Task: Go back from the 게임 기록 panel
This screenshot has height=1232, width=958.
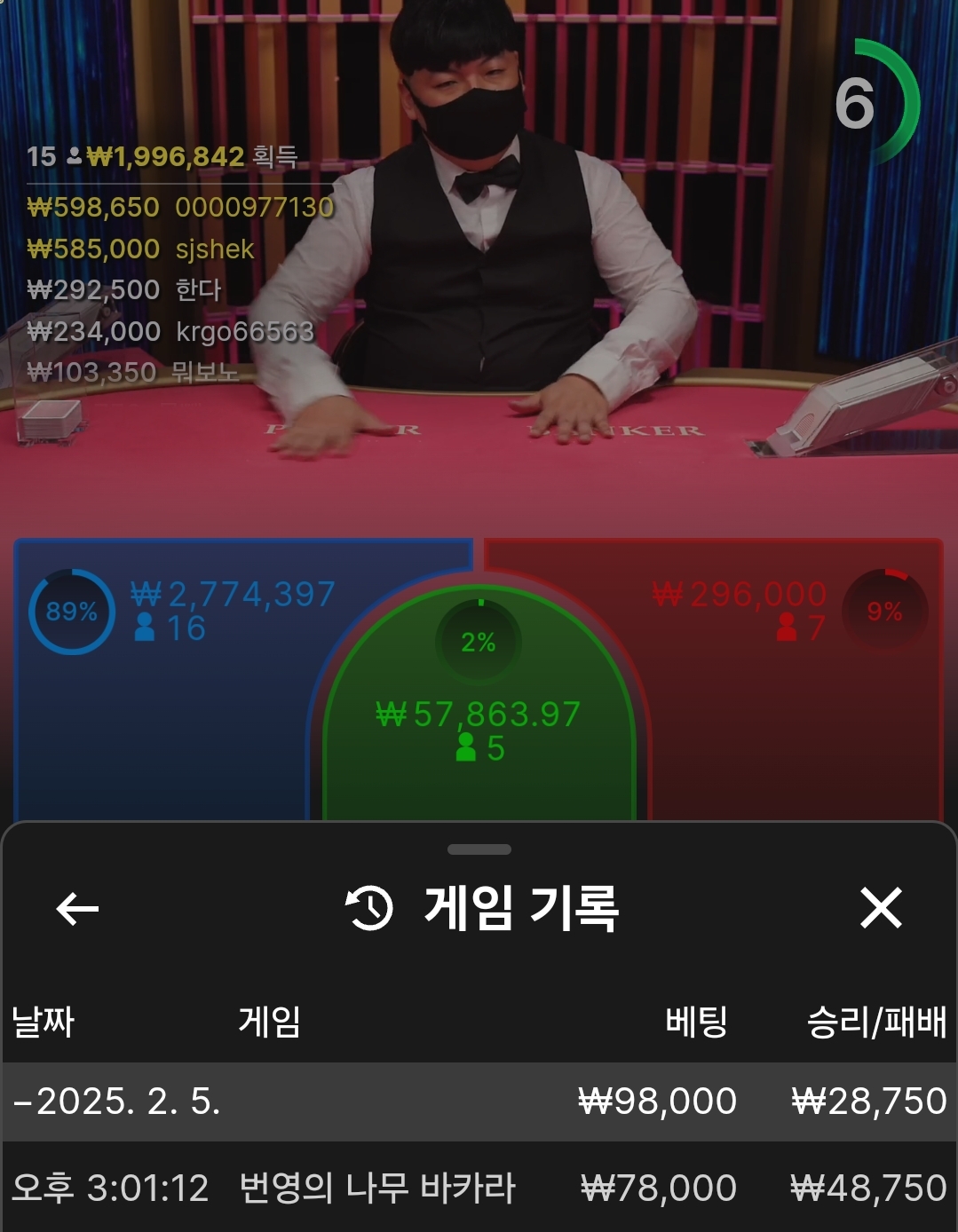Action: [77, 908]
